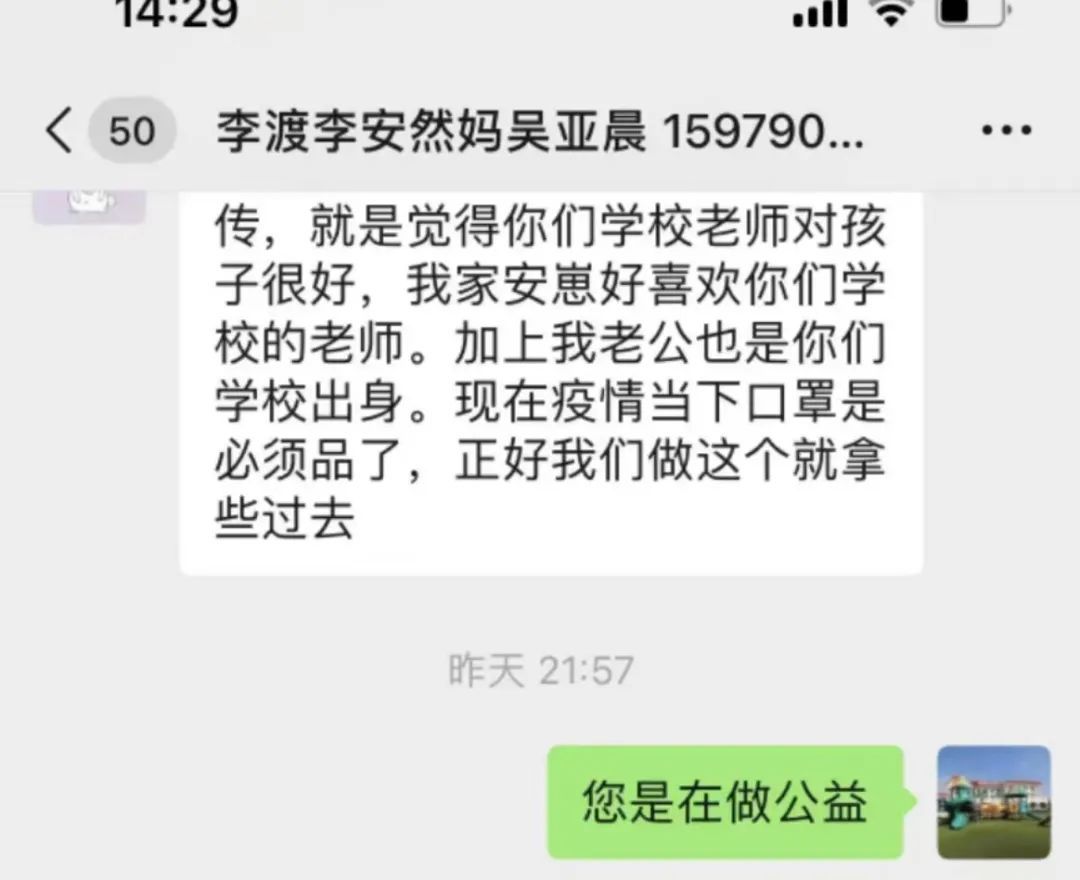Open the contact's avatar beside the white message
Viewport: 1080px width, 880px height.
[90, 205]
